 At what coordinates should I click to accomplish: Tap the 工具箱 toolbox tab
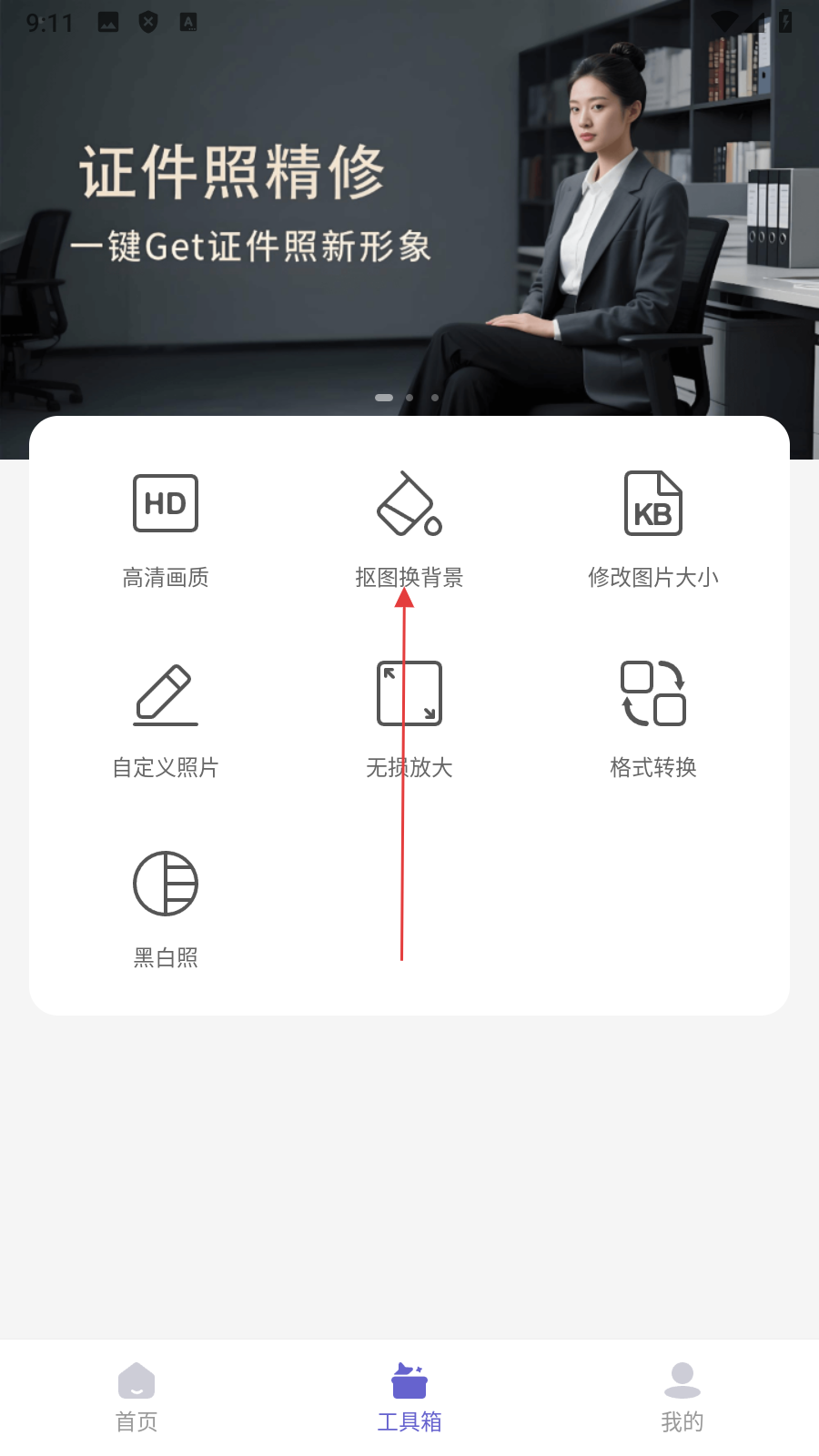coord(409,1397)
